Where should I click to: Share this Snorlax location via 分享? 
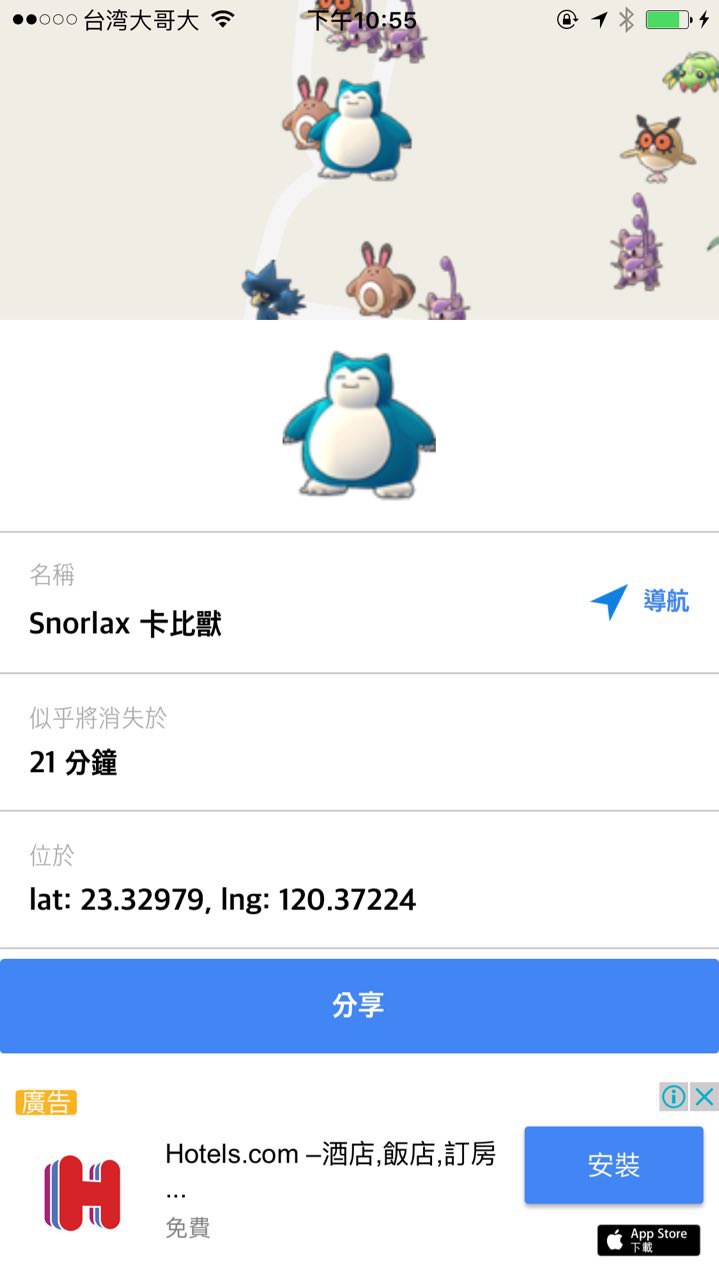tap(359, 1005)
